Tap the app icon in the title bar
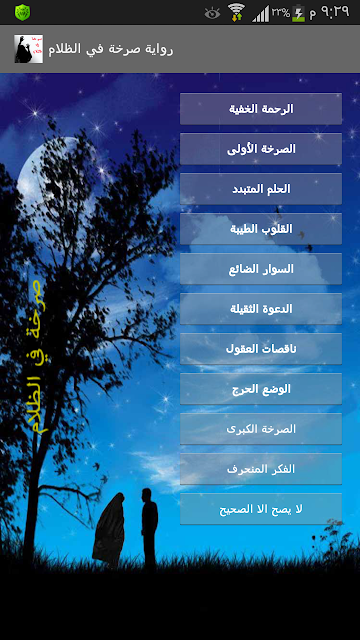This screenshot has height=640, width=360. click(x=29, y=49)
